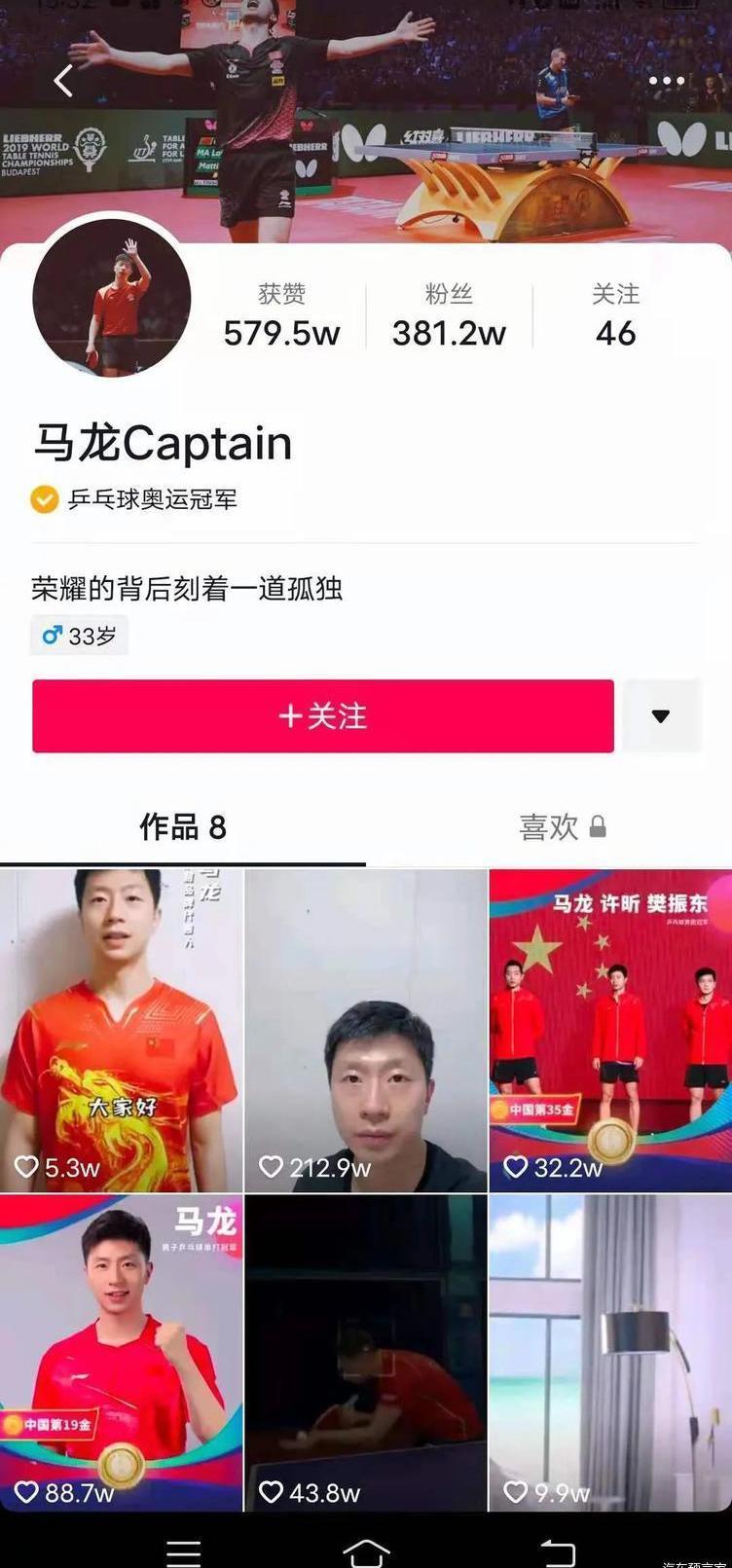Screen dimensions: 732x1568
Task: Switch to the 喜欢 tab
Action: (x=562, y=827)
